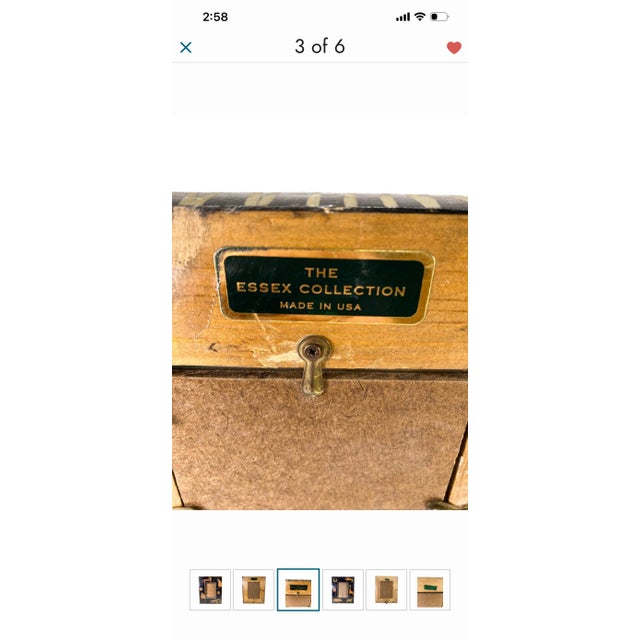Close the image viewer
Screen dimensions: 640x640
coord(186,47)
